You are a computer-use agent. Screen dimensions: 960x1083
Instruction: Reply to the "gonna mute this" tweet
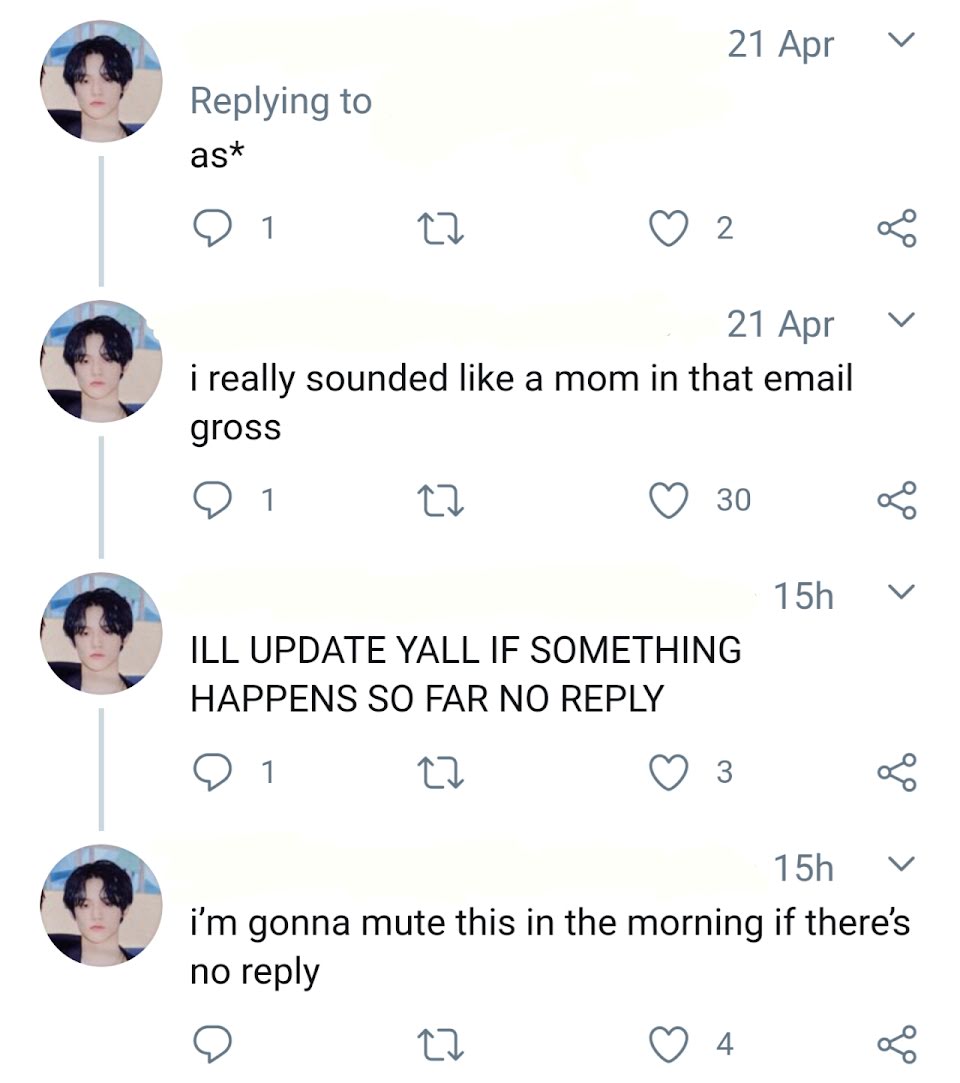pos(211,1044)
